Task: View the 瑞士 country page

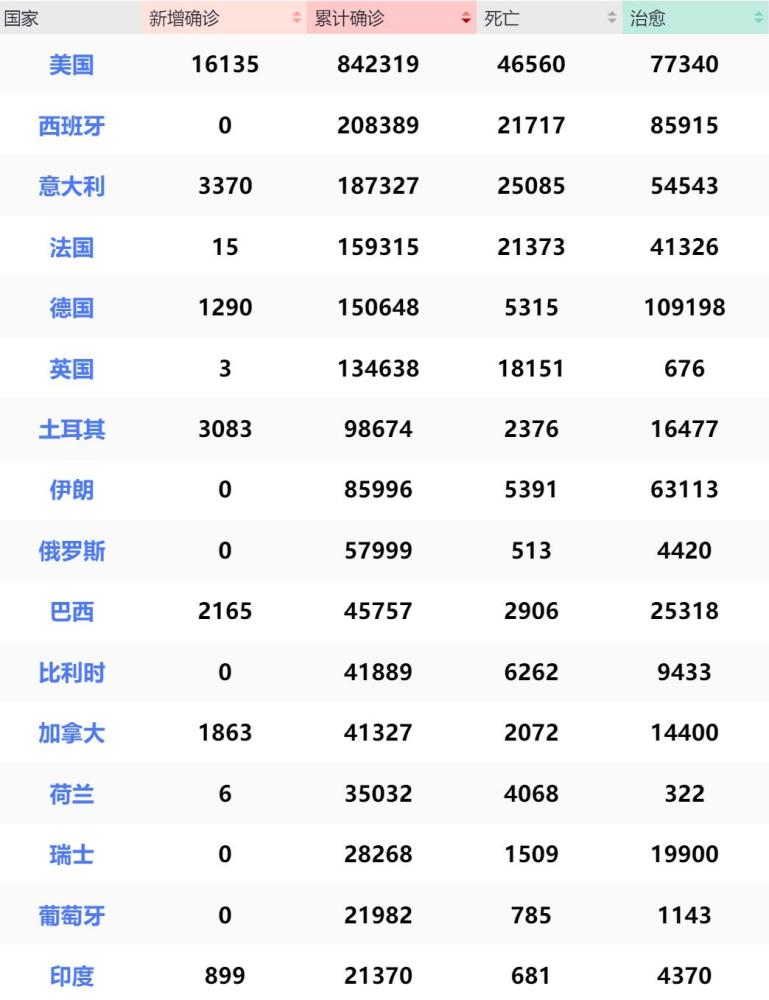Action: coord(71,855)
